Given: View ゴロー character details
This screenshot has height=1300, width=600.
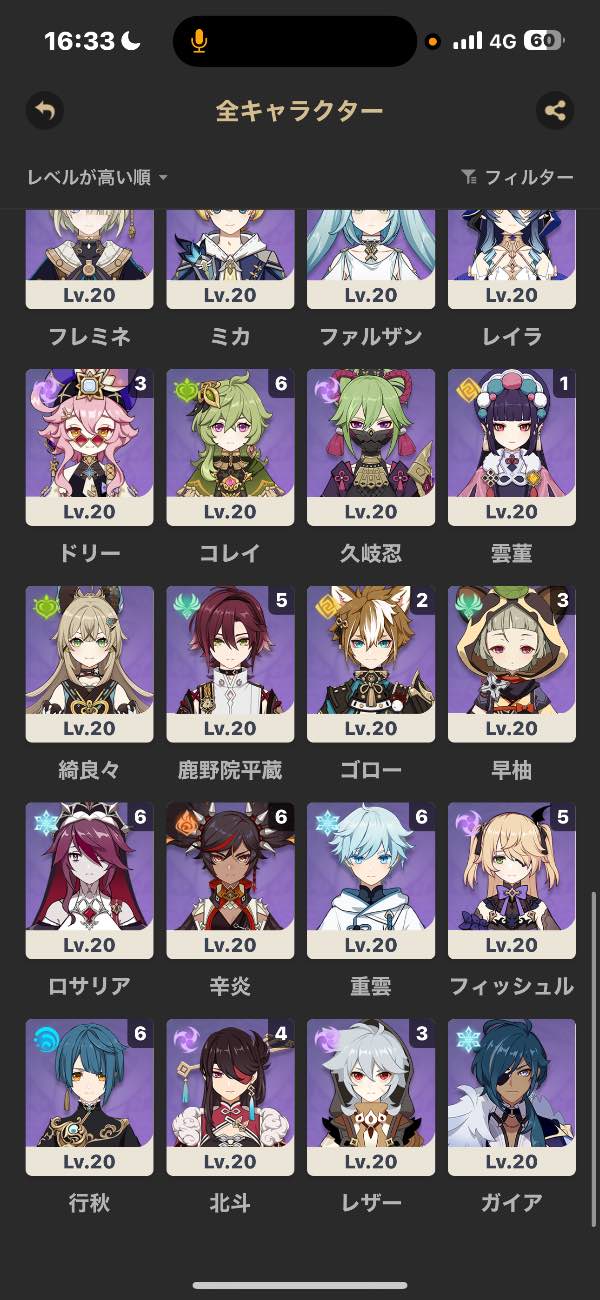Looking at the screenshot, I should (371, 664).
